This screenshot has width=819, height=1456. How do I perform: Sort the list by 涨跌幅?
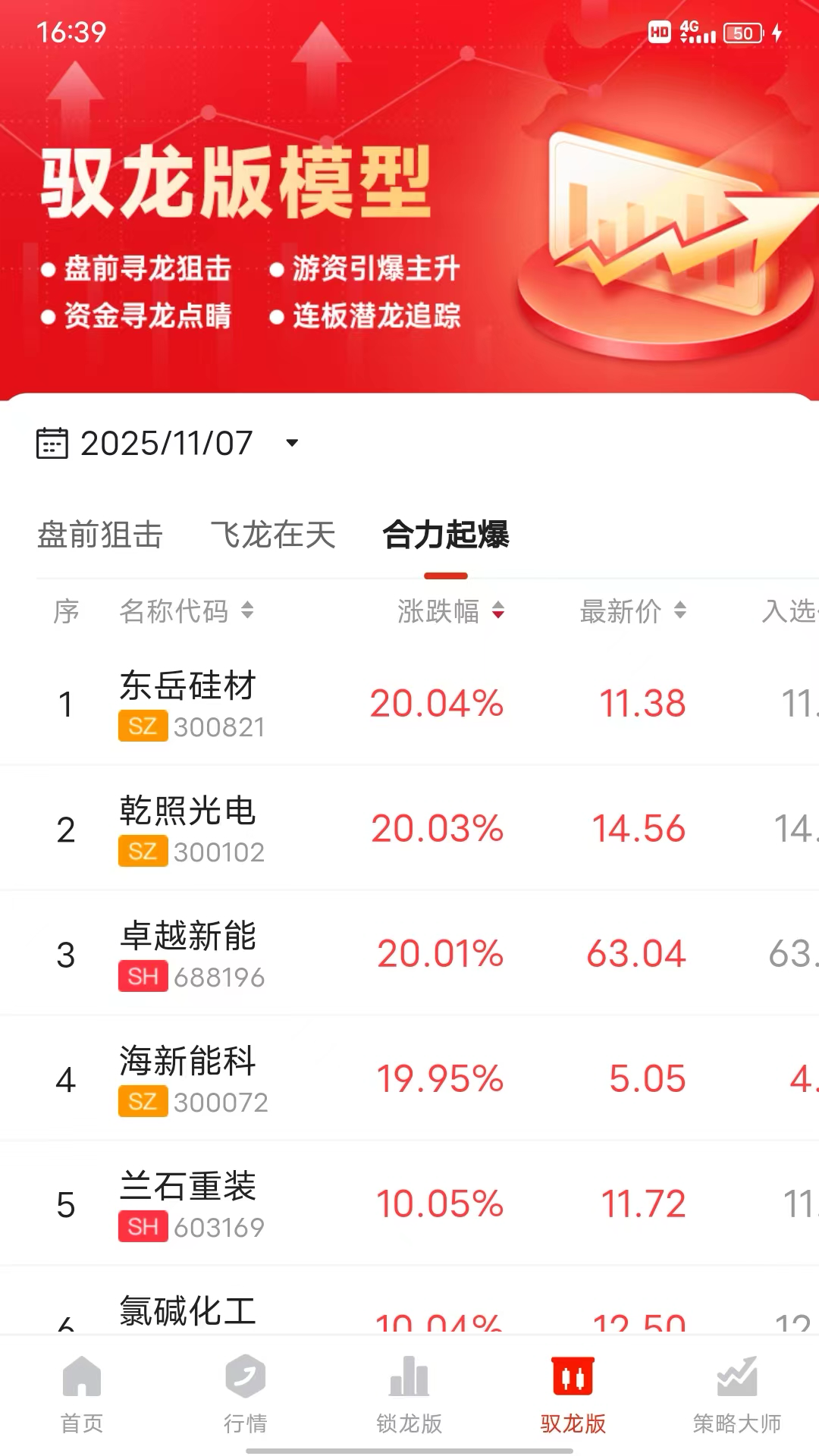450,611
